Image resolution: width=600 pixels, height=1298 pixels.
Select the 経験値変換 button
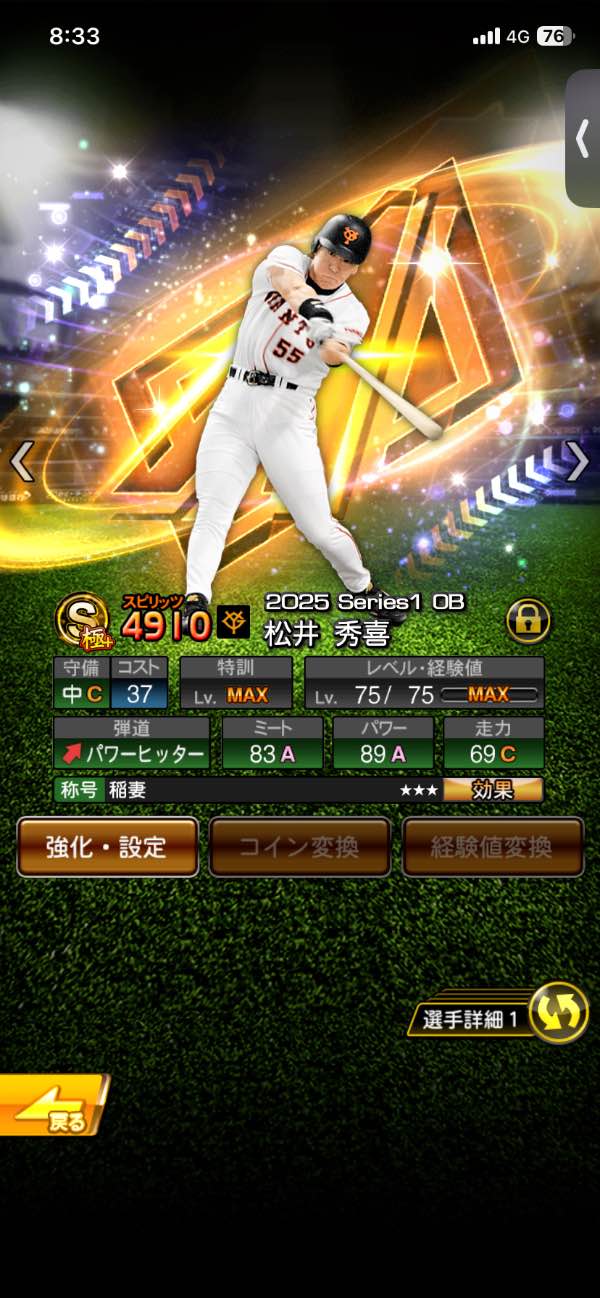(x=492, y=847)
